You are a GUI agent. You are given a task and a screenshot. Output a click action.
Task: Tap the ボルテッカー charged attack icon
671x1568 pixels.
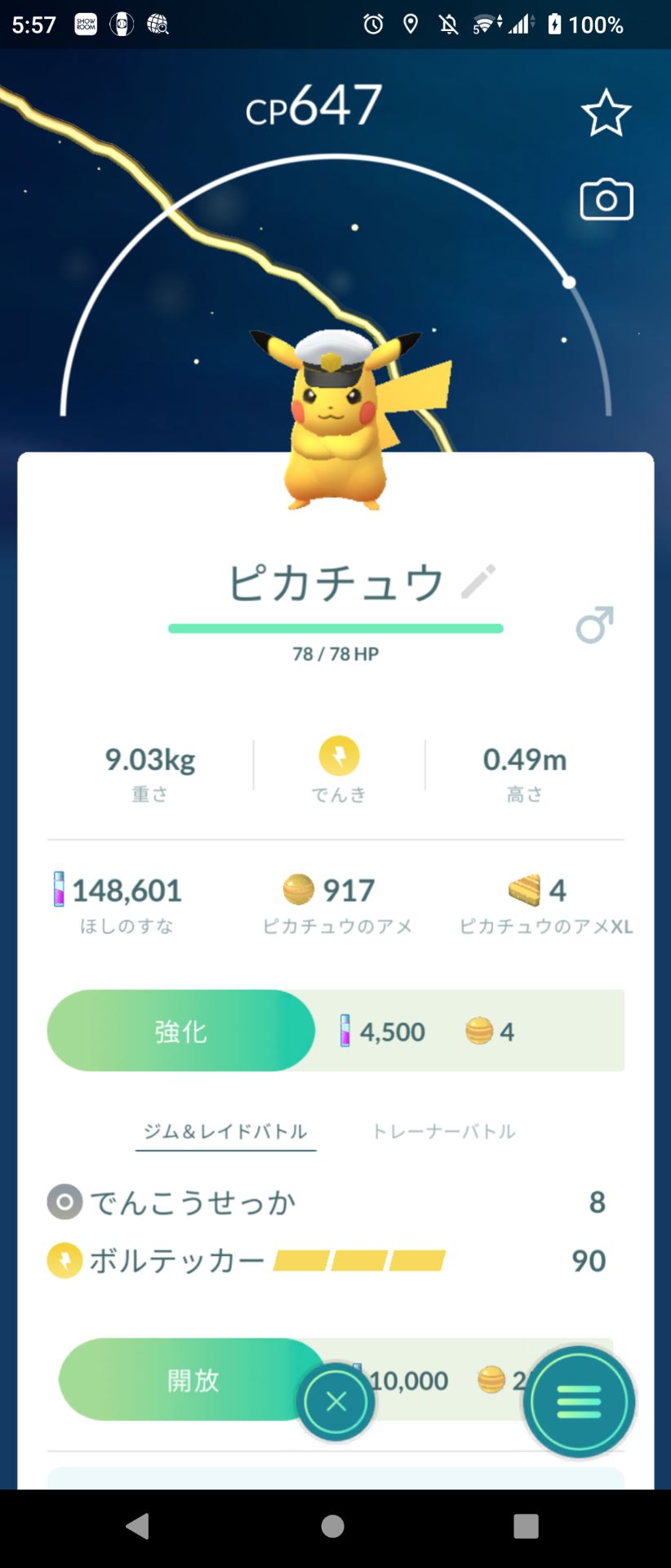pyautogui.click(x=64, y=1261)
